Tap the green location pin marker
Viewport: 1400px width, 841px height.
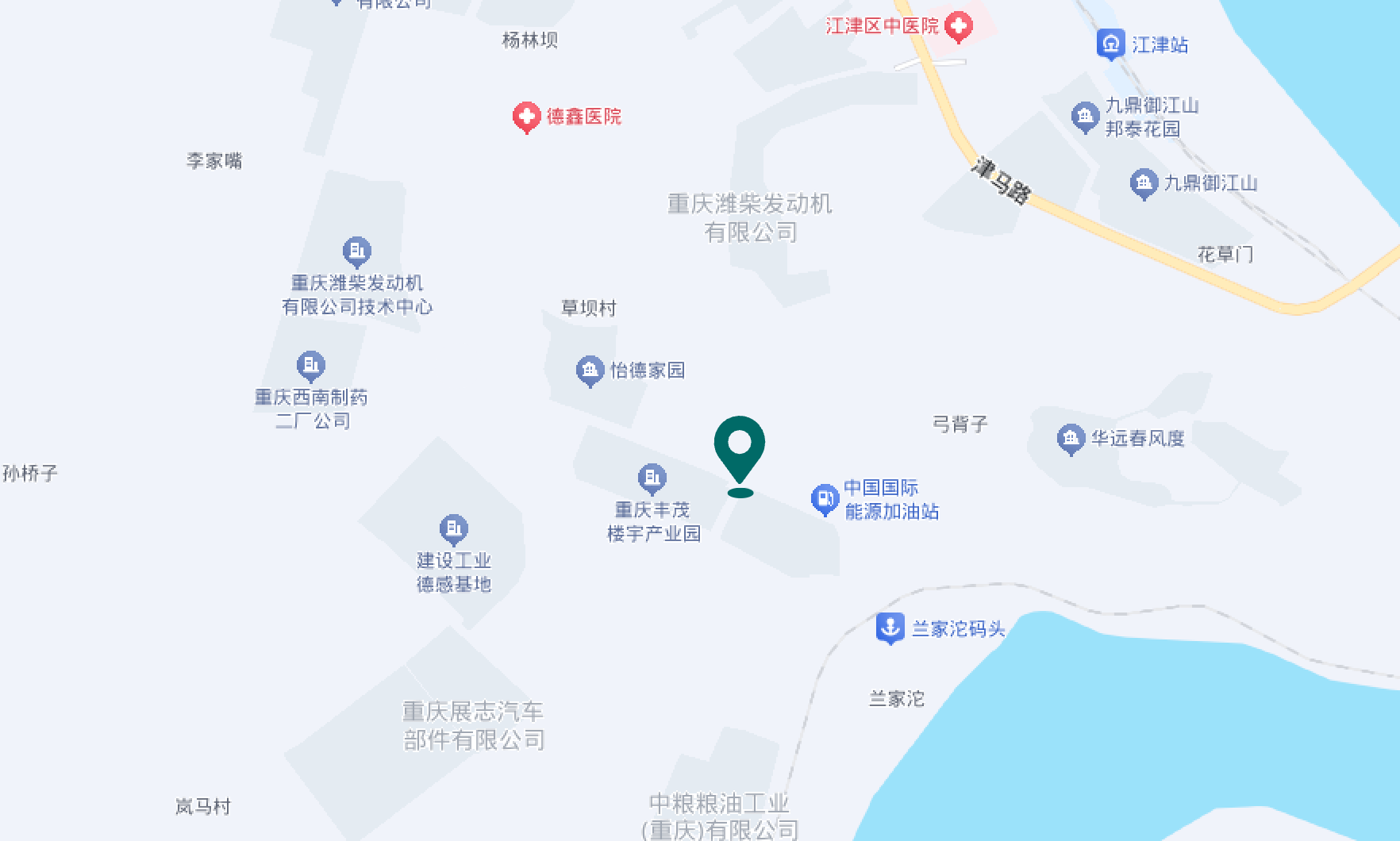coord(739,449)
